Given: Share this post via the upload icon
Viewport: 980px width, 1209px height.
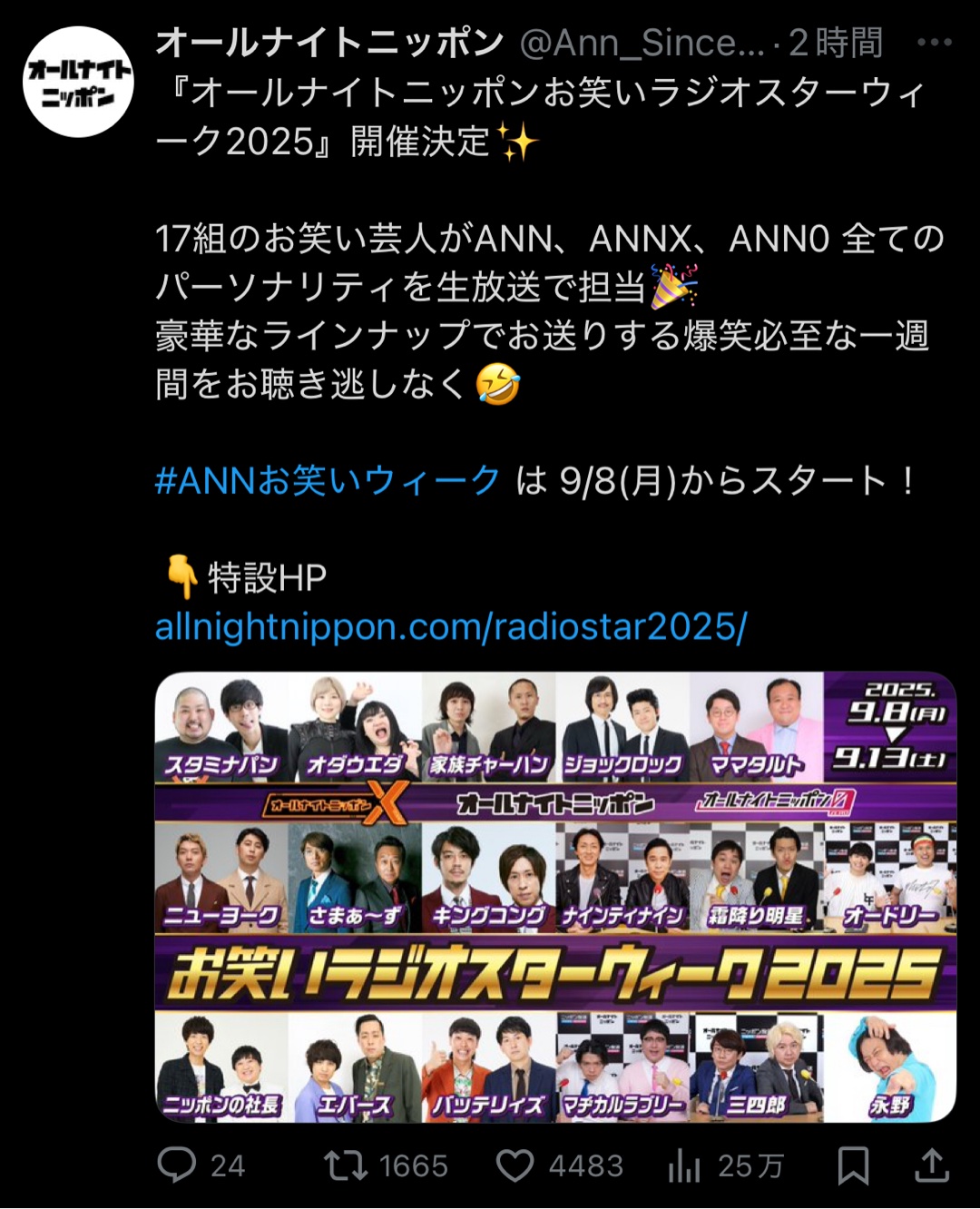Looking at the screenshot, I should (x=931, y=1165).
